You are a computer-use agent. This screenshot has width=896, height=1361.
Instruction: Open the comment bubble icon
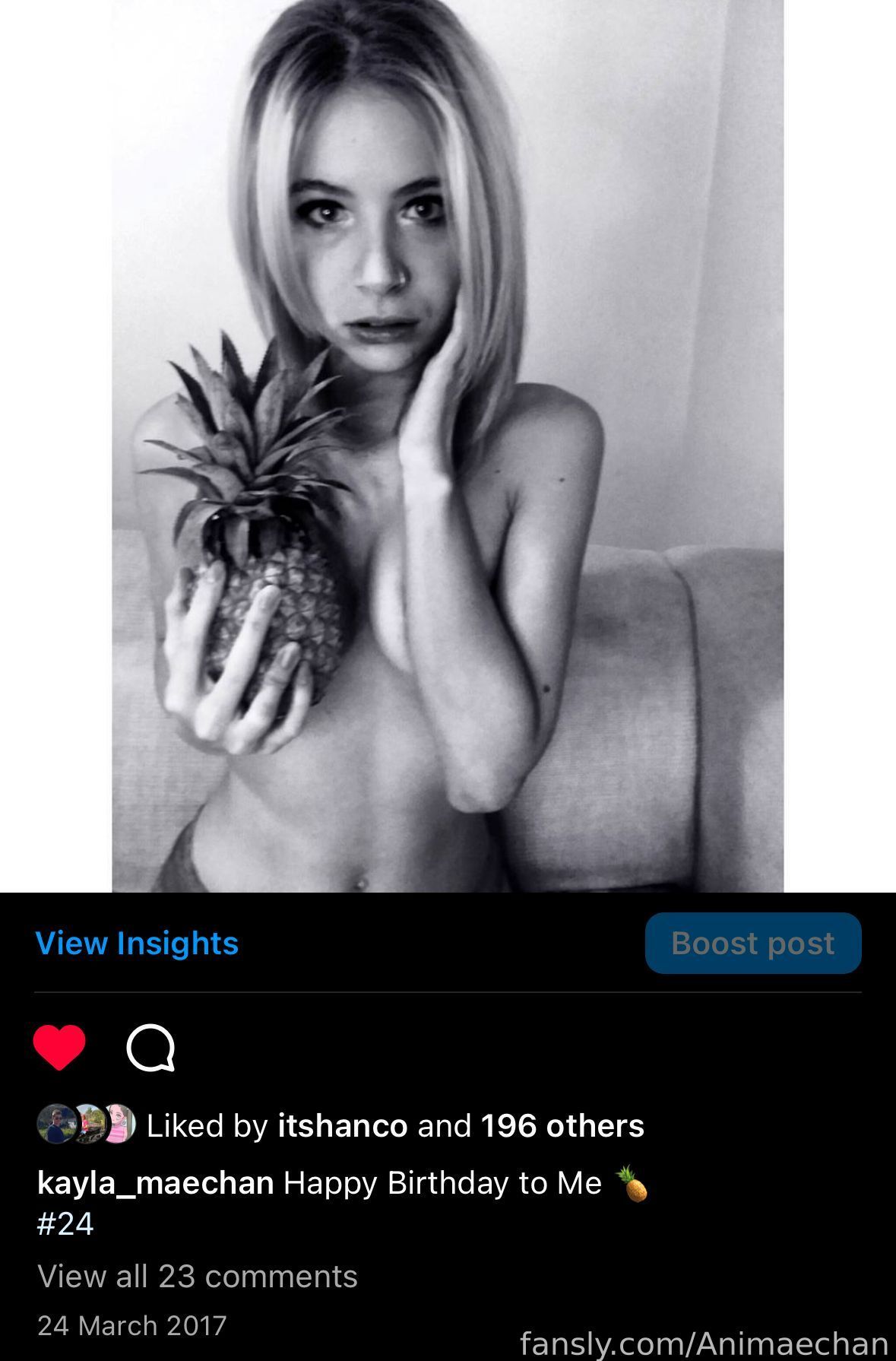tap(150, 1049)
